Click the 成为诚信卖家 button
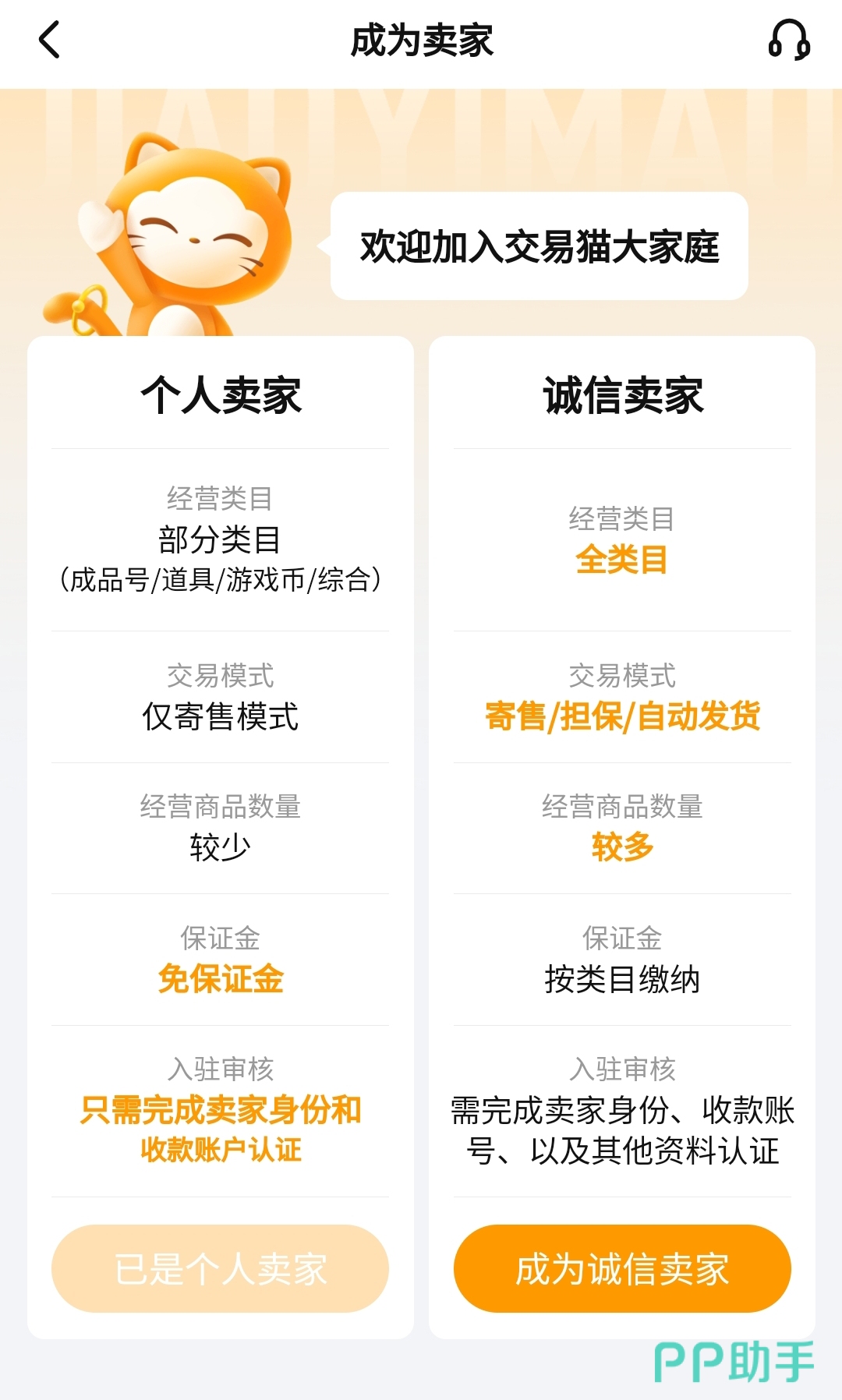The width and height of the screenshot is (842, 1400). (x=622, y=1268)
